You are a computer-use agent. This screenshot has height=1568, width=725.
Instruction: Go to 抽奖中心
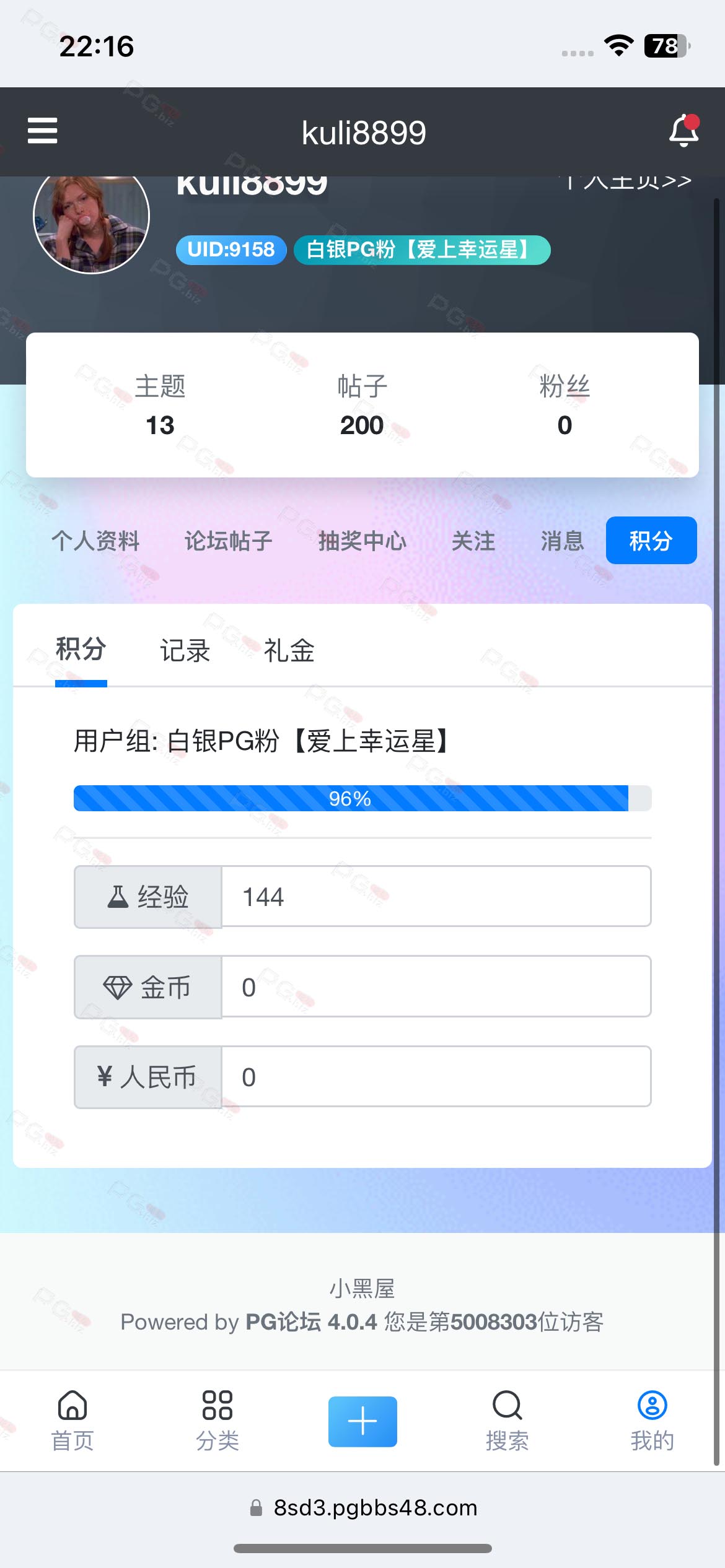point(362,541)
